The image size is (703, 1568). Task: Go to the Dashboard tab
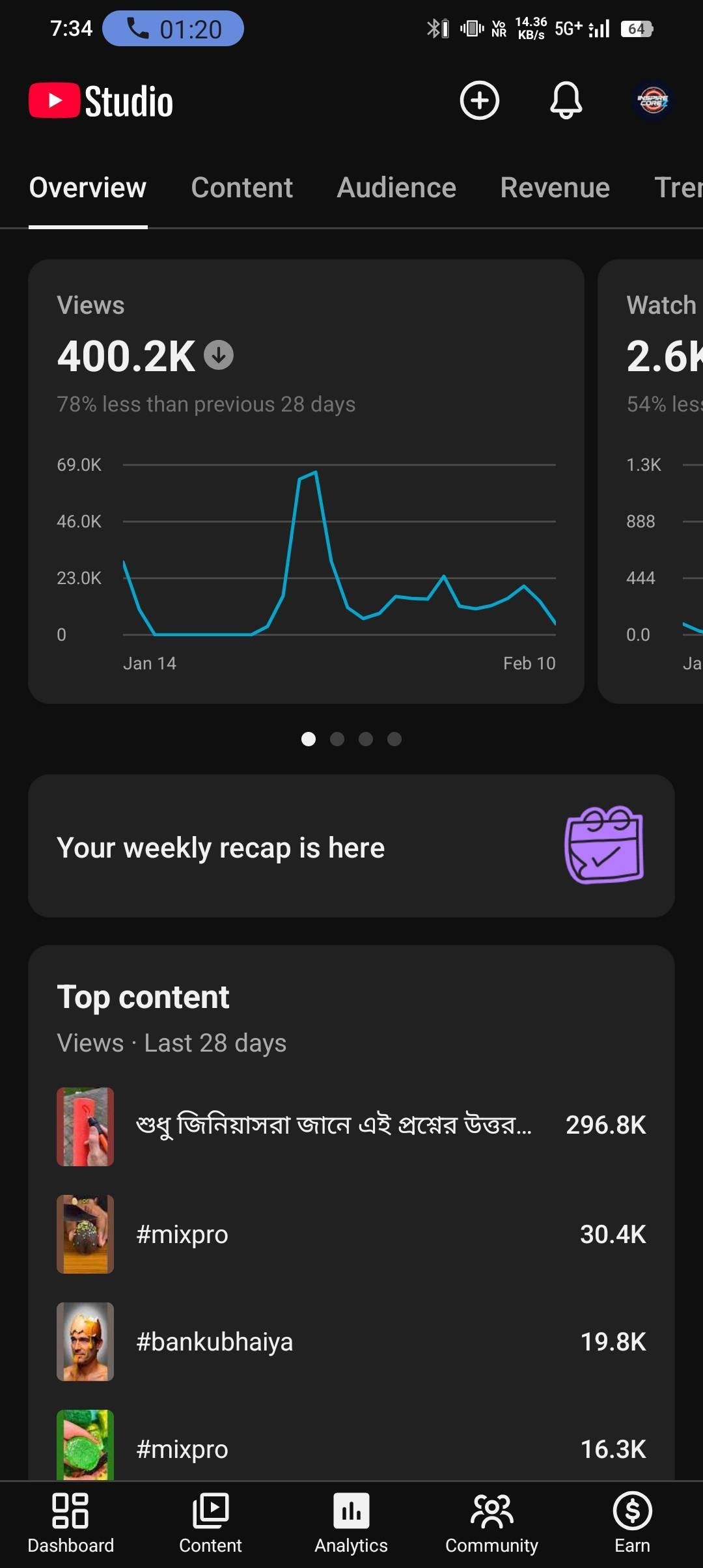click(70, 1522)
